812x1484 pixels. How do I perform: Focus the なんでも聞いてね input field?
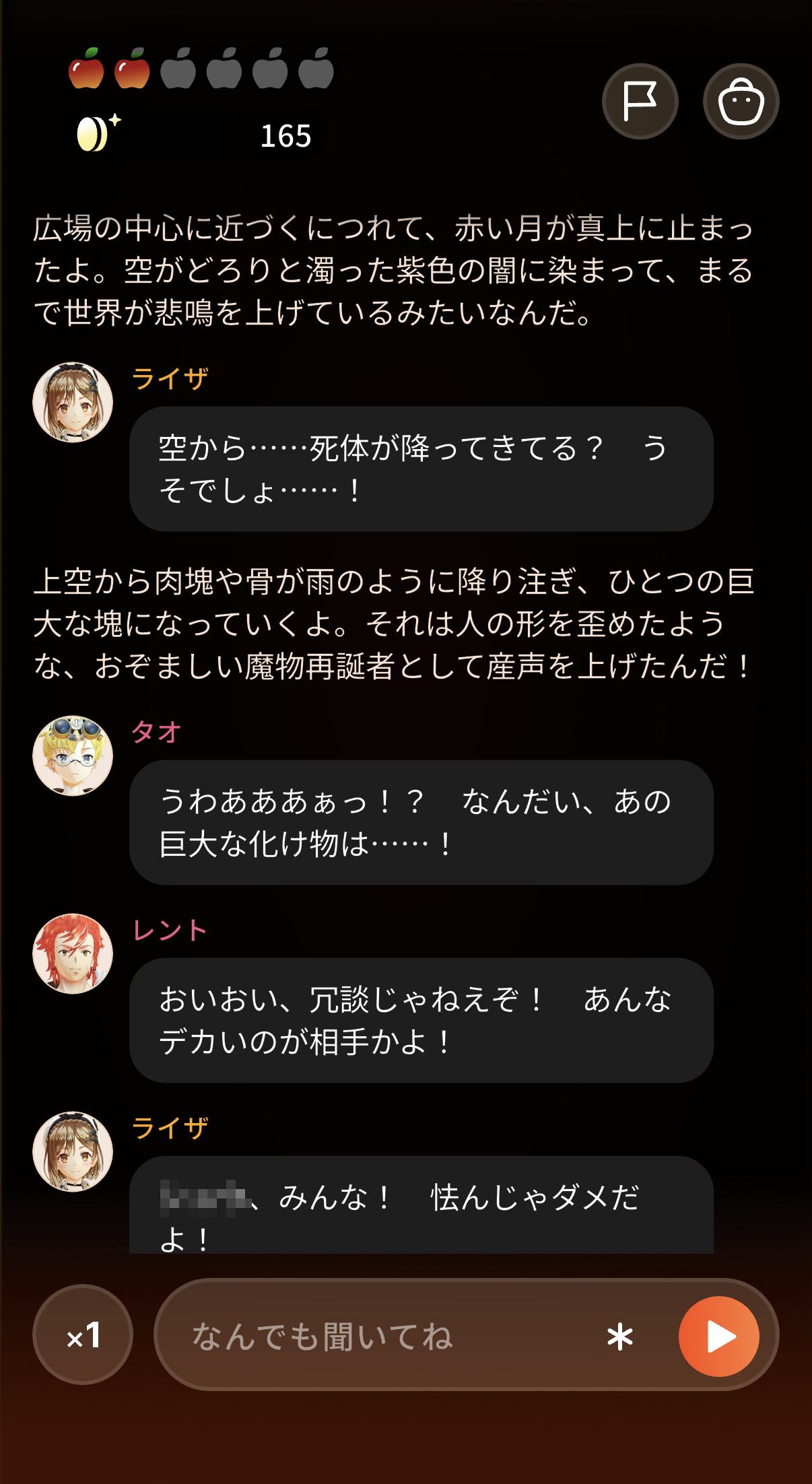tap(391, 1336)
